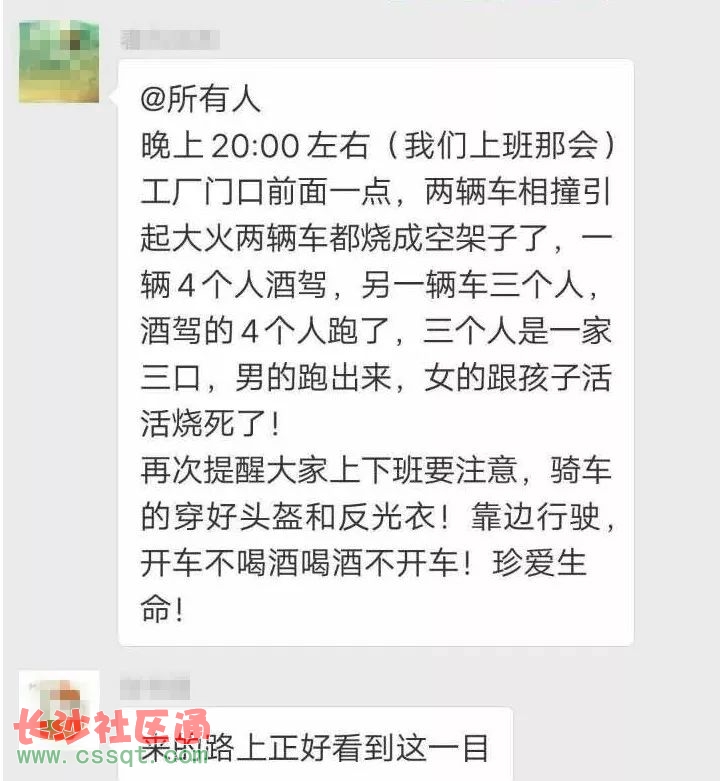Screen dimensions: 720x781
Task: Open avatar of the @所有人 message sender
Action: pos(58,61)
